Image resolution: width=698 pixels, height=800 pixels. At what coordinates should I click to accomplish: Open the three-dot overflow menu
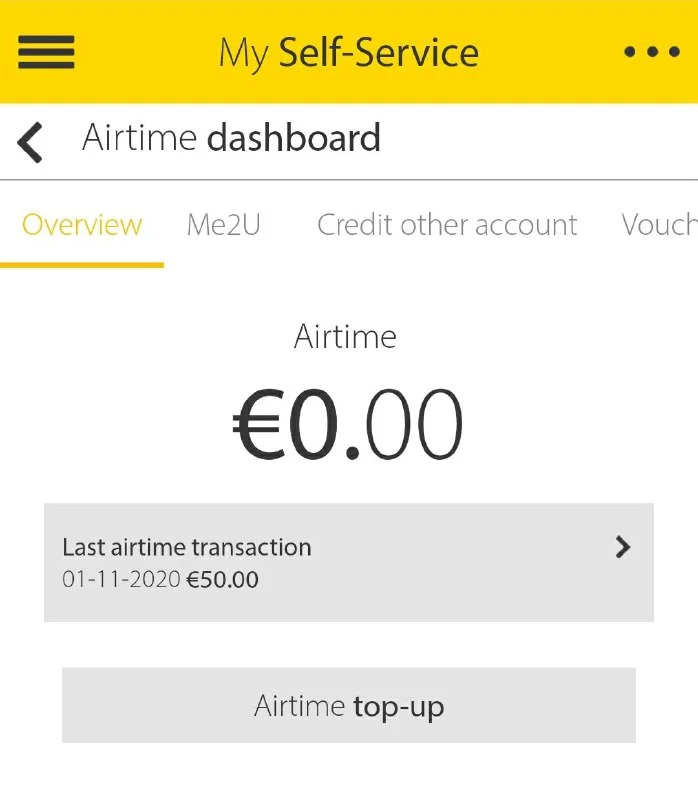(x=651, y=52)
